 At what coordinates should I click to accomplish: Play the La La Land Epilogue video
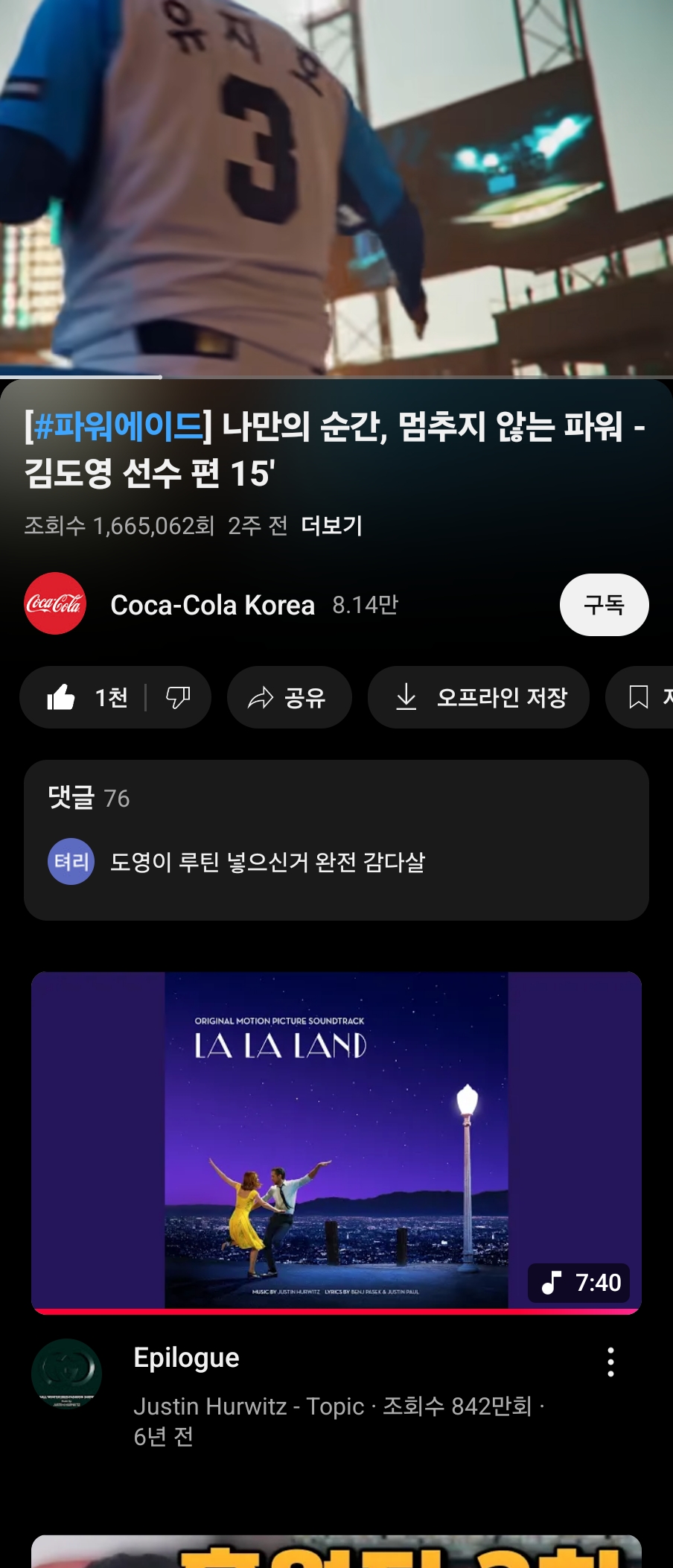[336, 1141]
